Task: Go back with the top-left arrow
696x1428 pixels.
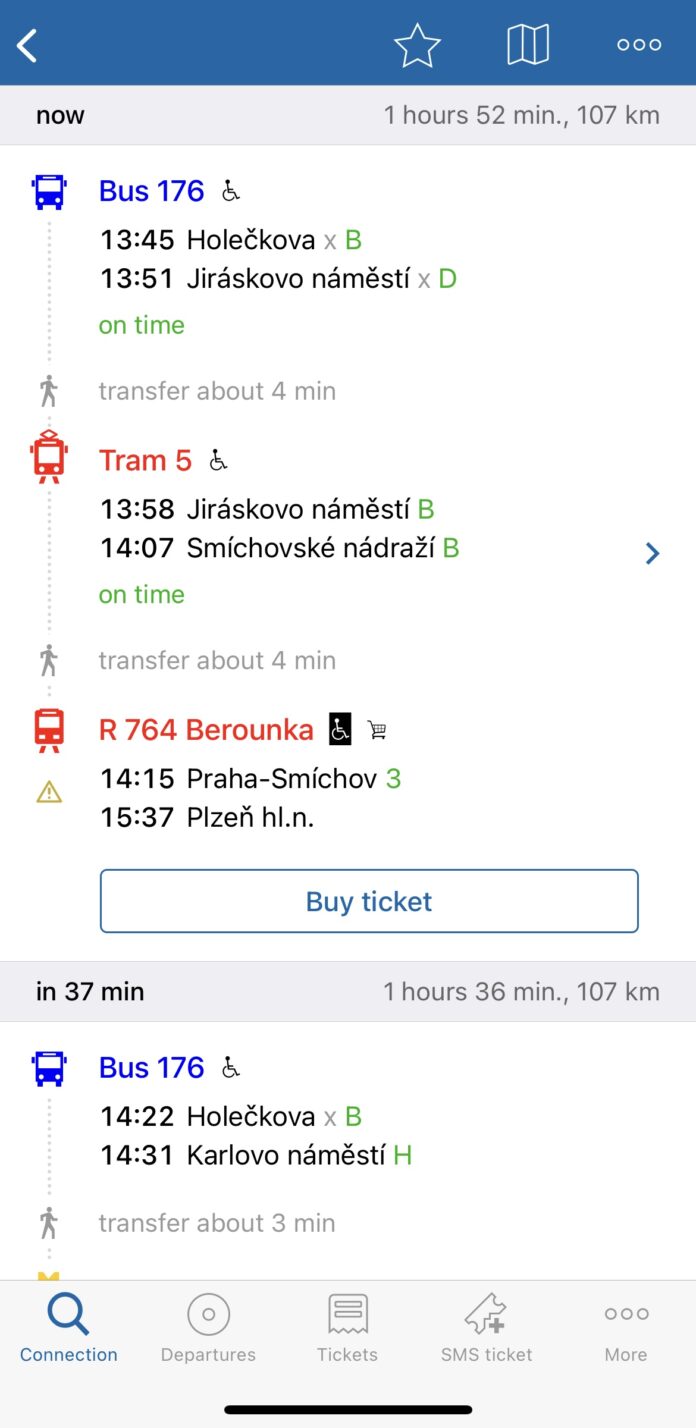Action: (x=27, y=45)
